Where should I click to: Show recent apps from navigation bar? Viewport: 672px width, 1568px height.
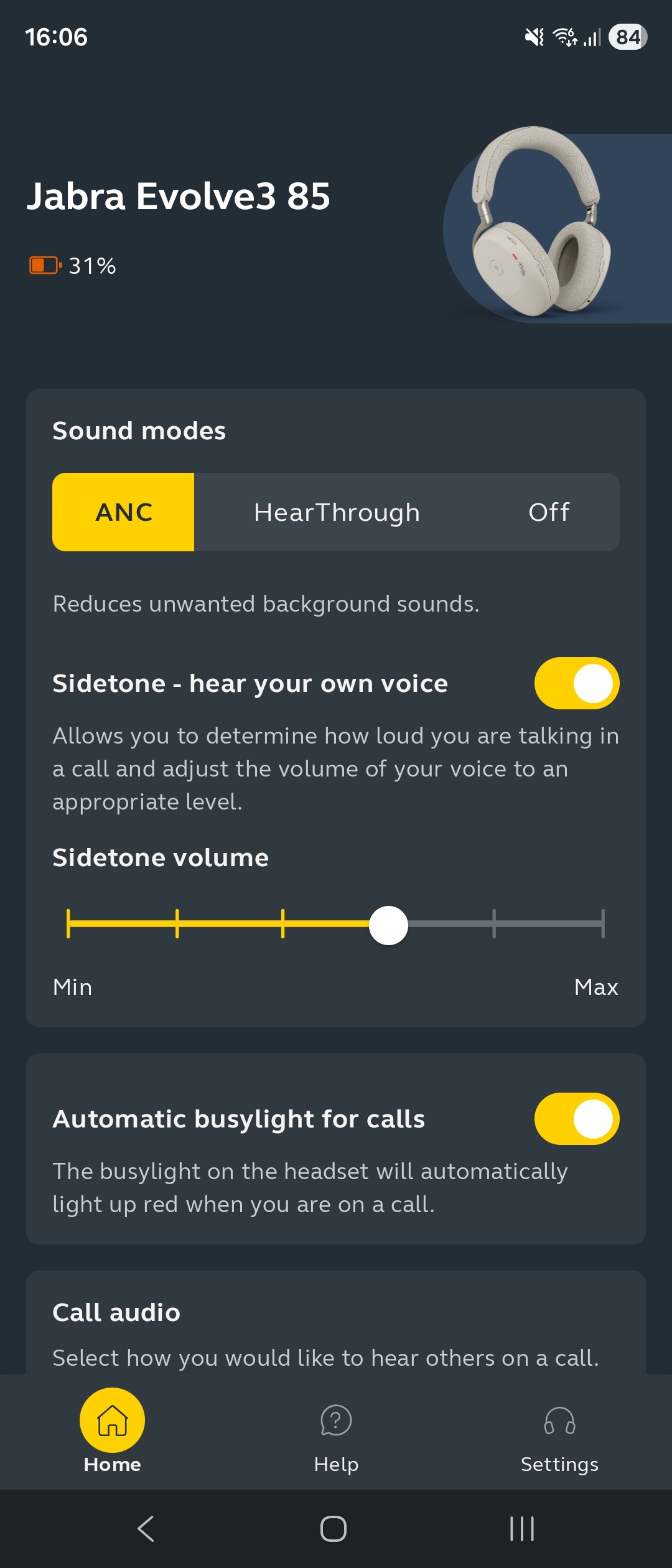[522, 1529]
